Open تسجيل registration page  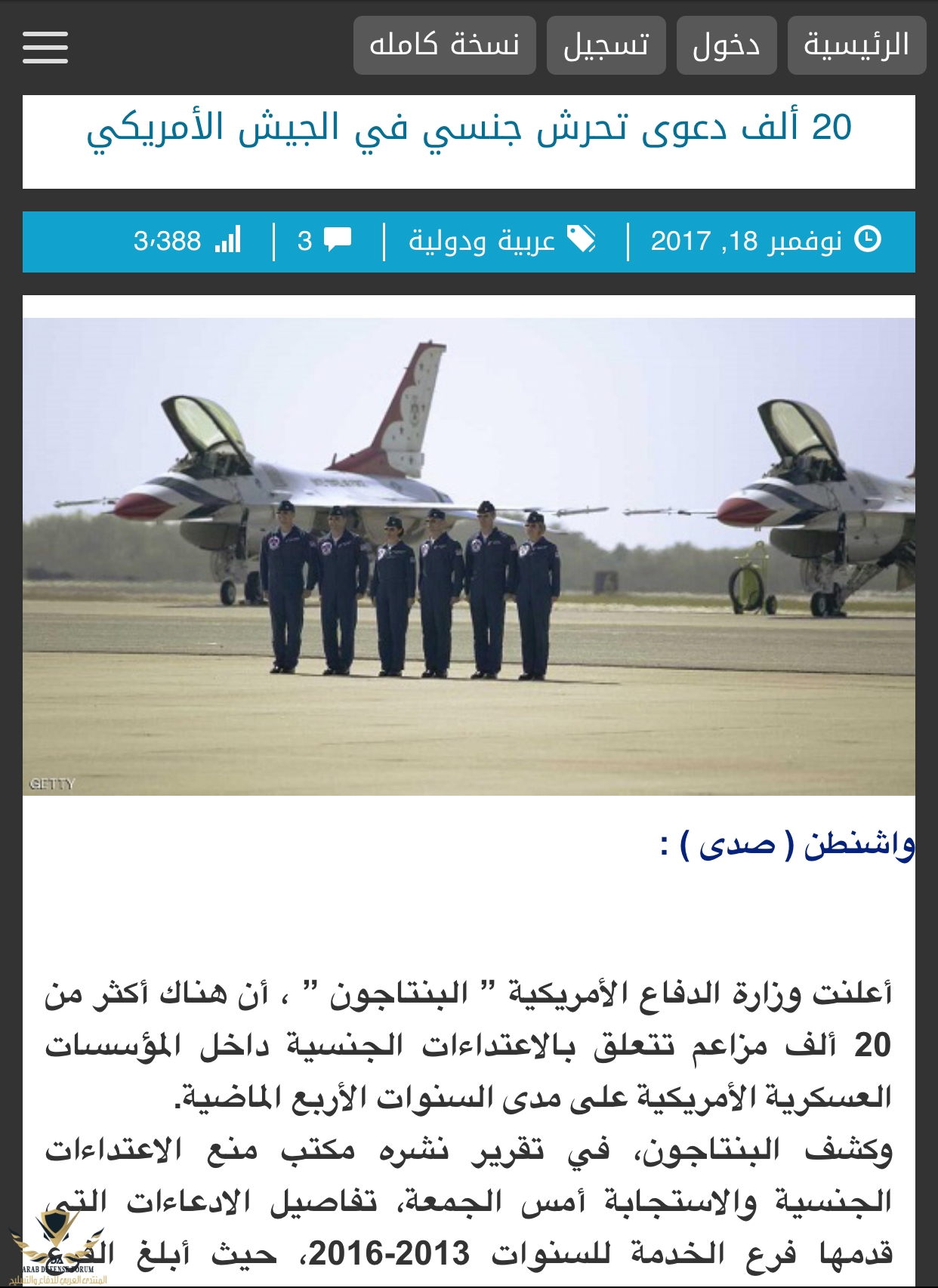coord(606,45)
